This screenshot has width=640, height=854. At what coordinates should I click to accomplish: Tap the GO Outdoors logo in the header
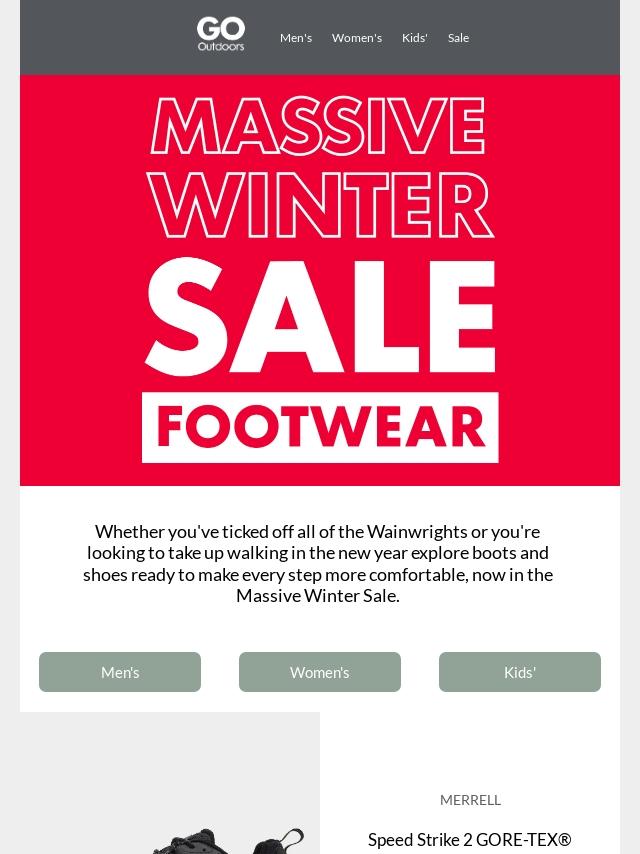click(221, 34)
